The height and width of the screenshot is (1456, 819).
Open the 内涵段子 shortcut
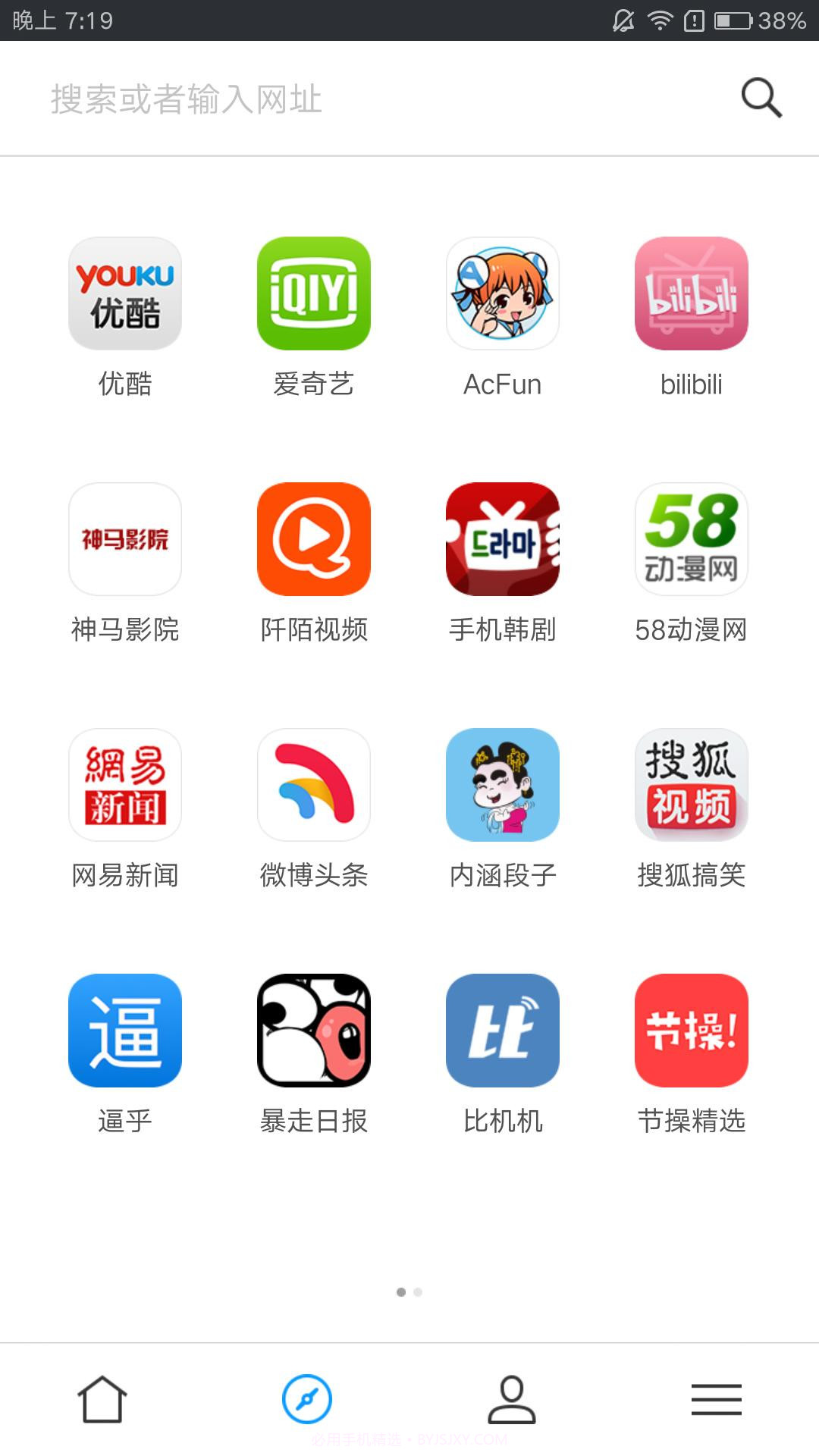502,785
